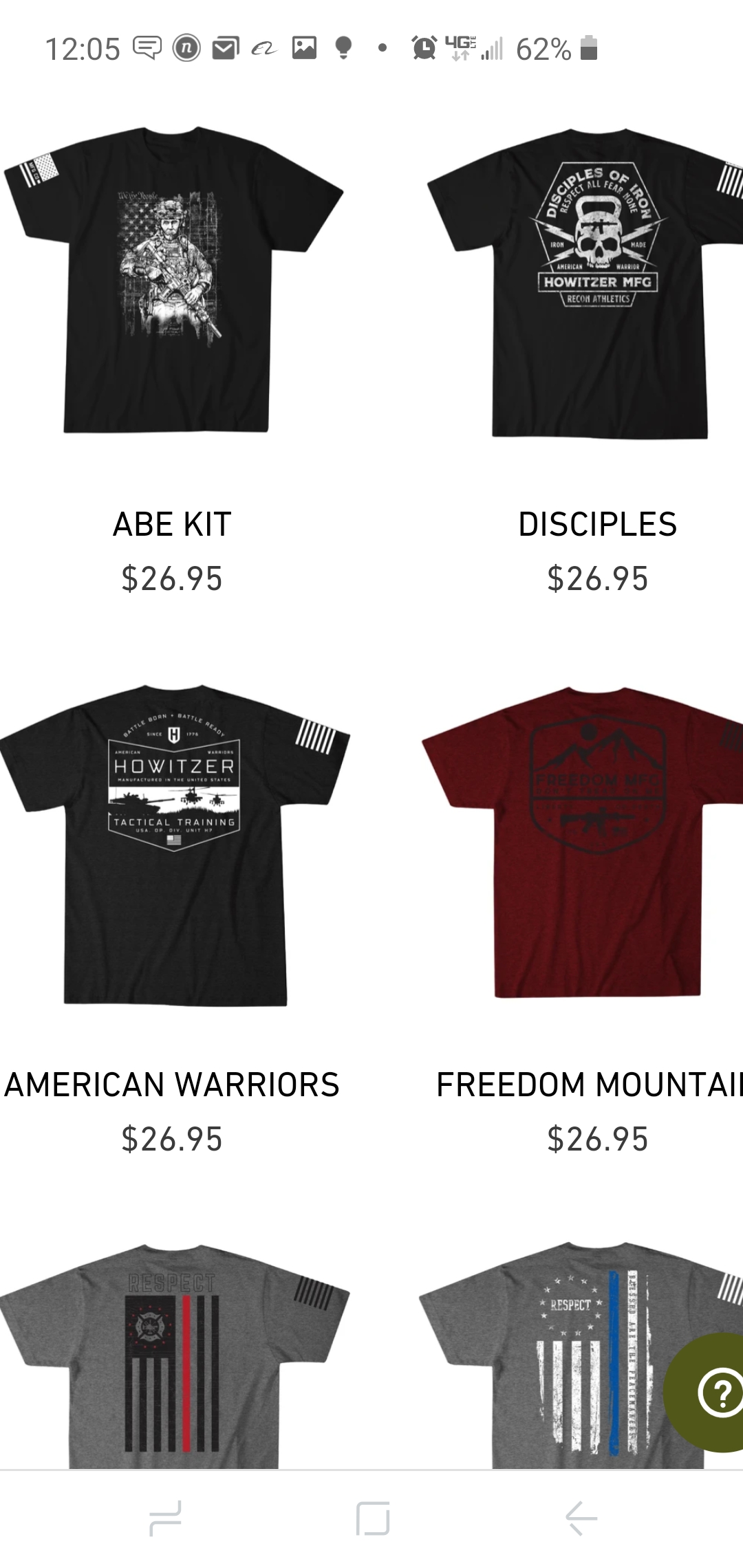Go back using the system back arrow

581,1517
